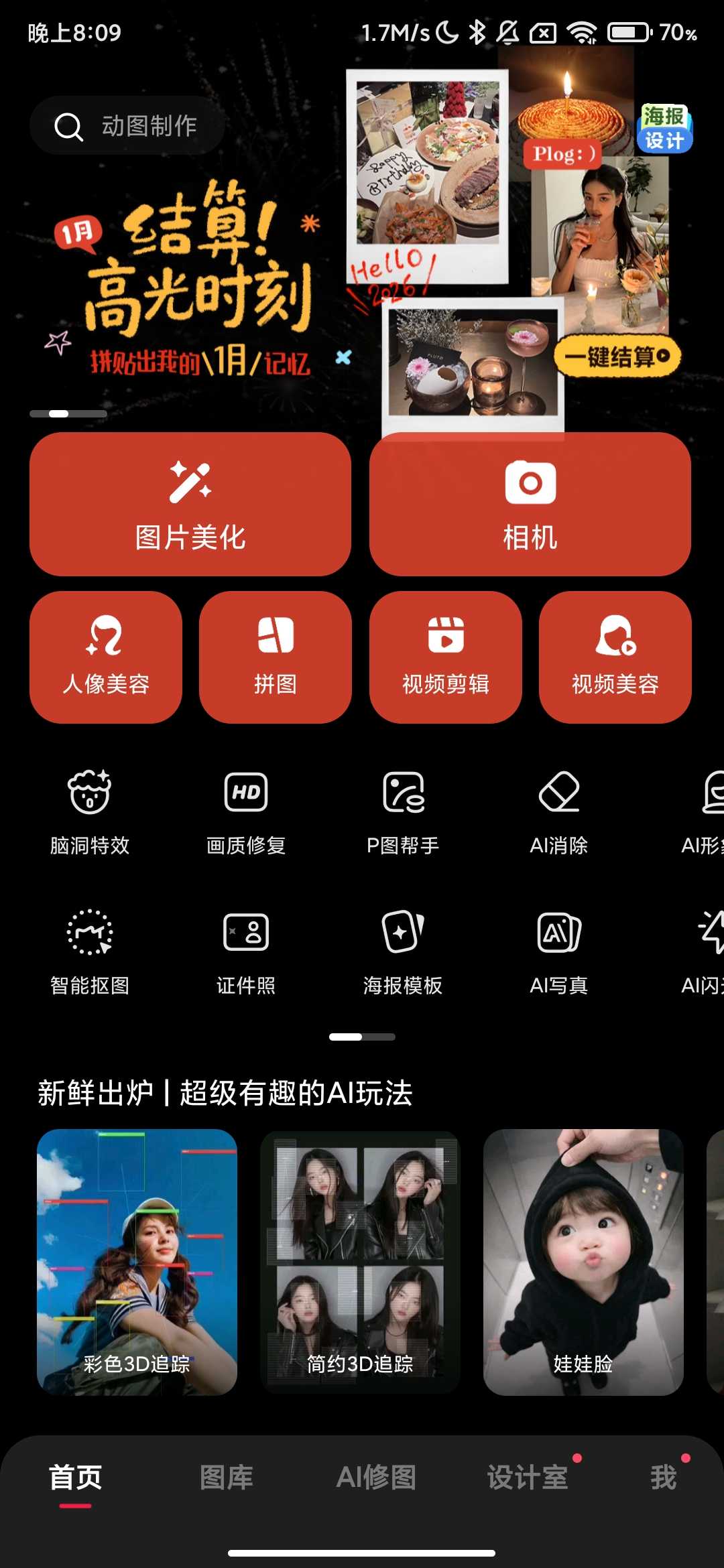Screen dimensions: 724x1568
Task: Use the AI消除 eraser tool
Action: [x=558, y=811]
